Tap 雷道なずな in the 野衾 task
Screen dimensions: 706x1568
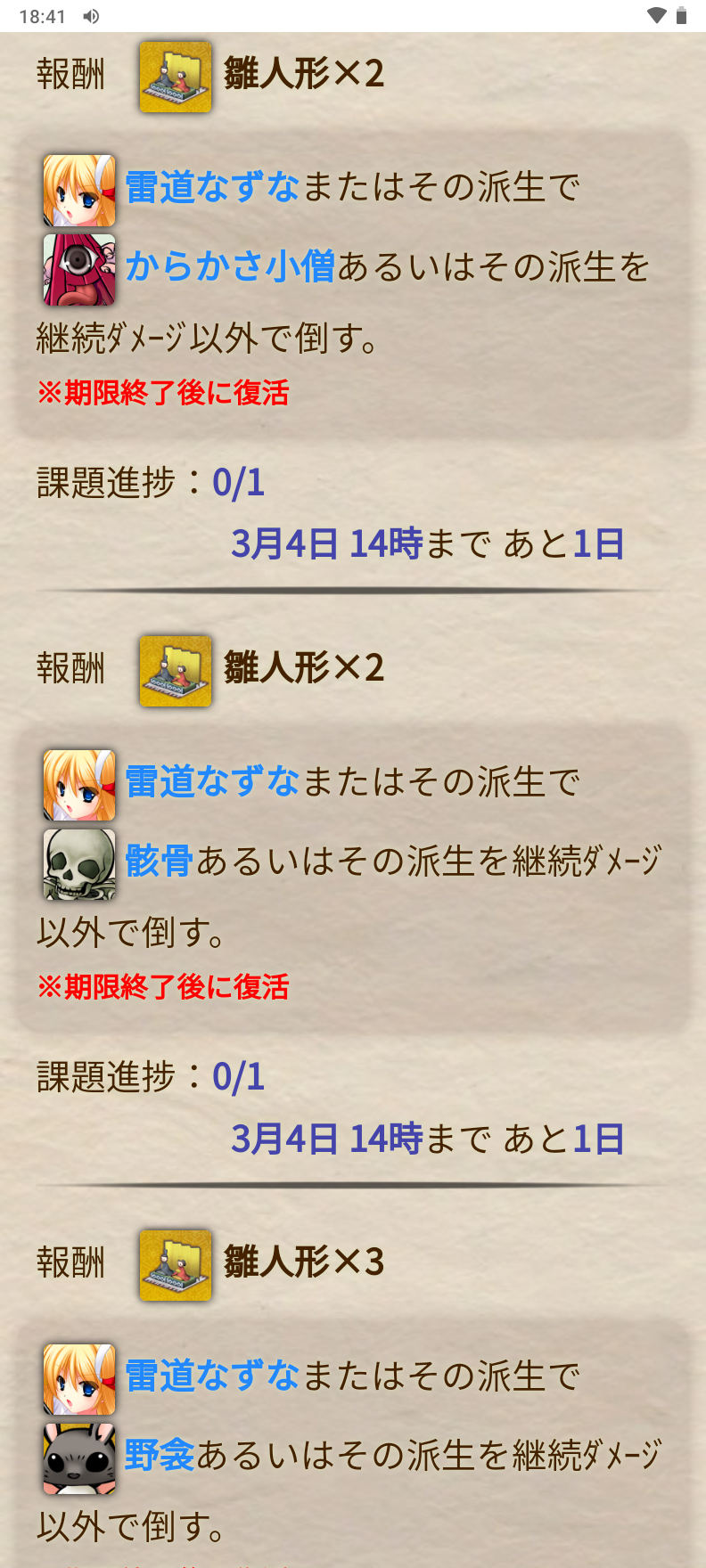click(212, 1376)
